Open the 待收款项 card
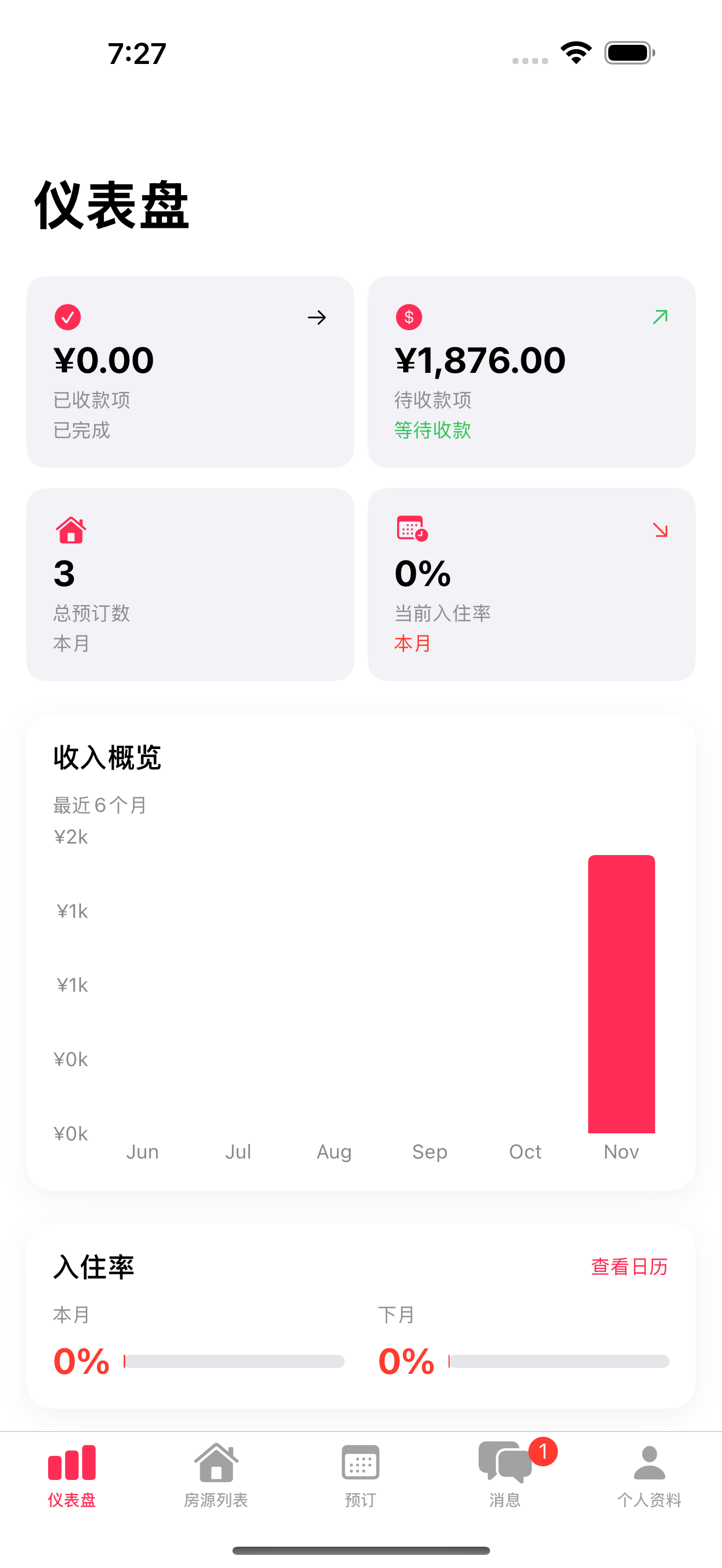722x1568 pixels. pyautogui.click(x=531, y=372)
